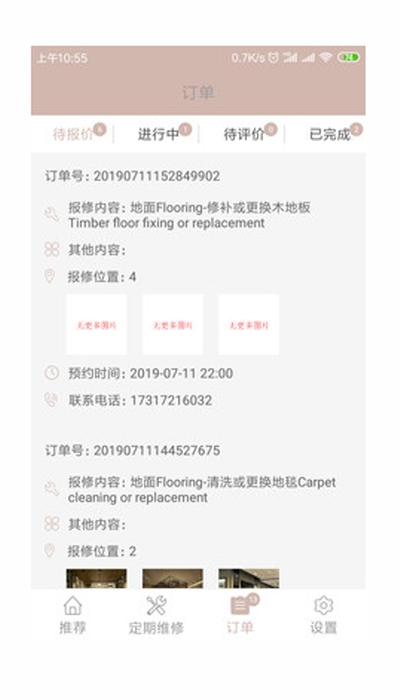The image size is (400, 700).
Task: View first image of timber floor order
Action: (x=96, y=325)
